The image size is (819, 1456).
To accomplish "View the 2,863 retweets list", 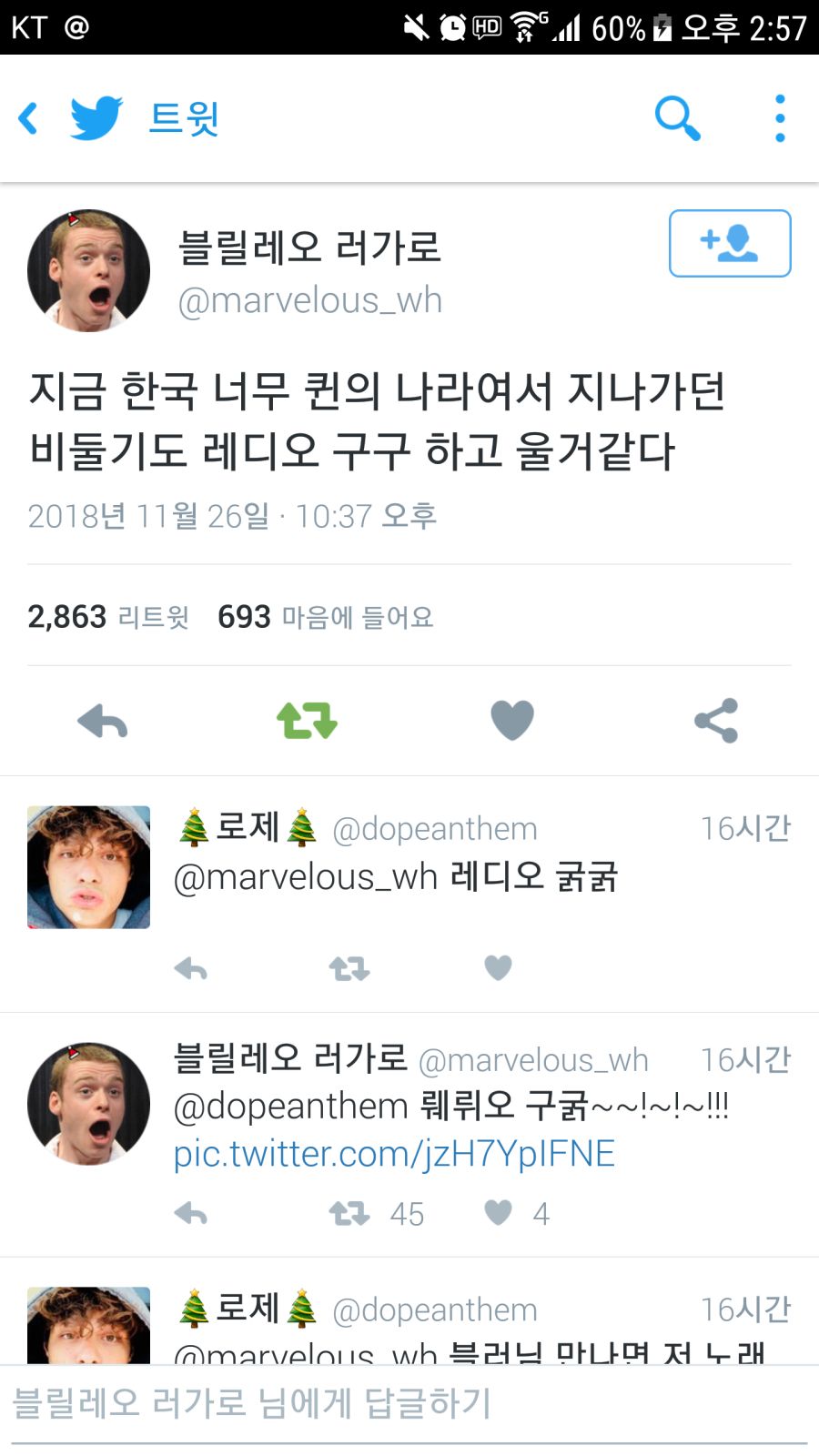I will 107,617.
